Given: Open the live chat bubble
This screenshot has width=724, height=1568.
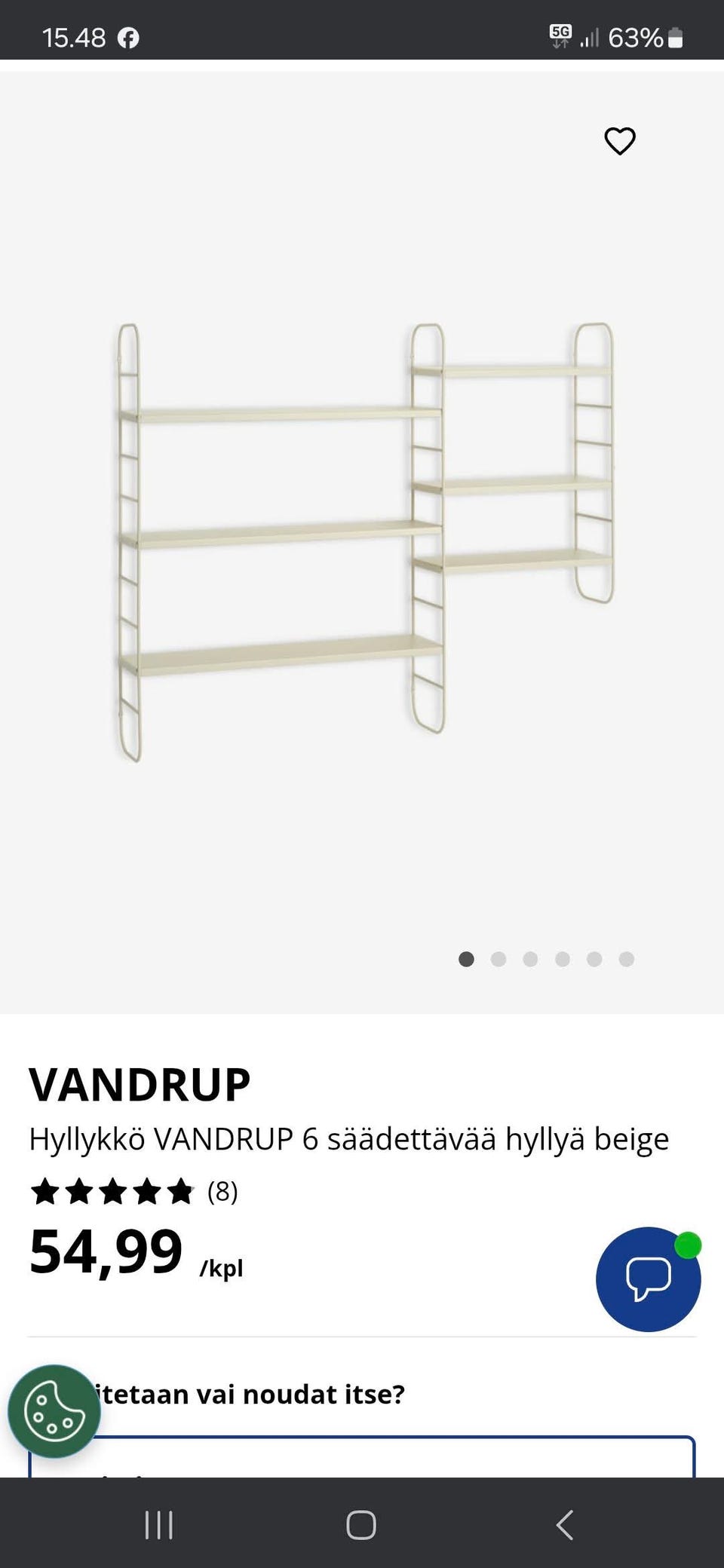Looking at the screenshot, I should [x=648, y=1279].
